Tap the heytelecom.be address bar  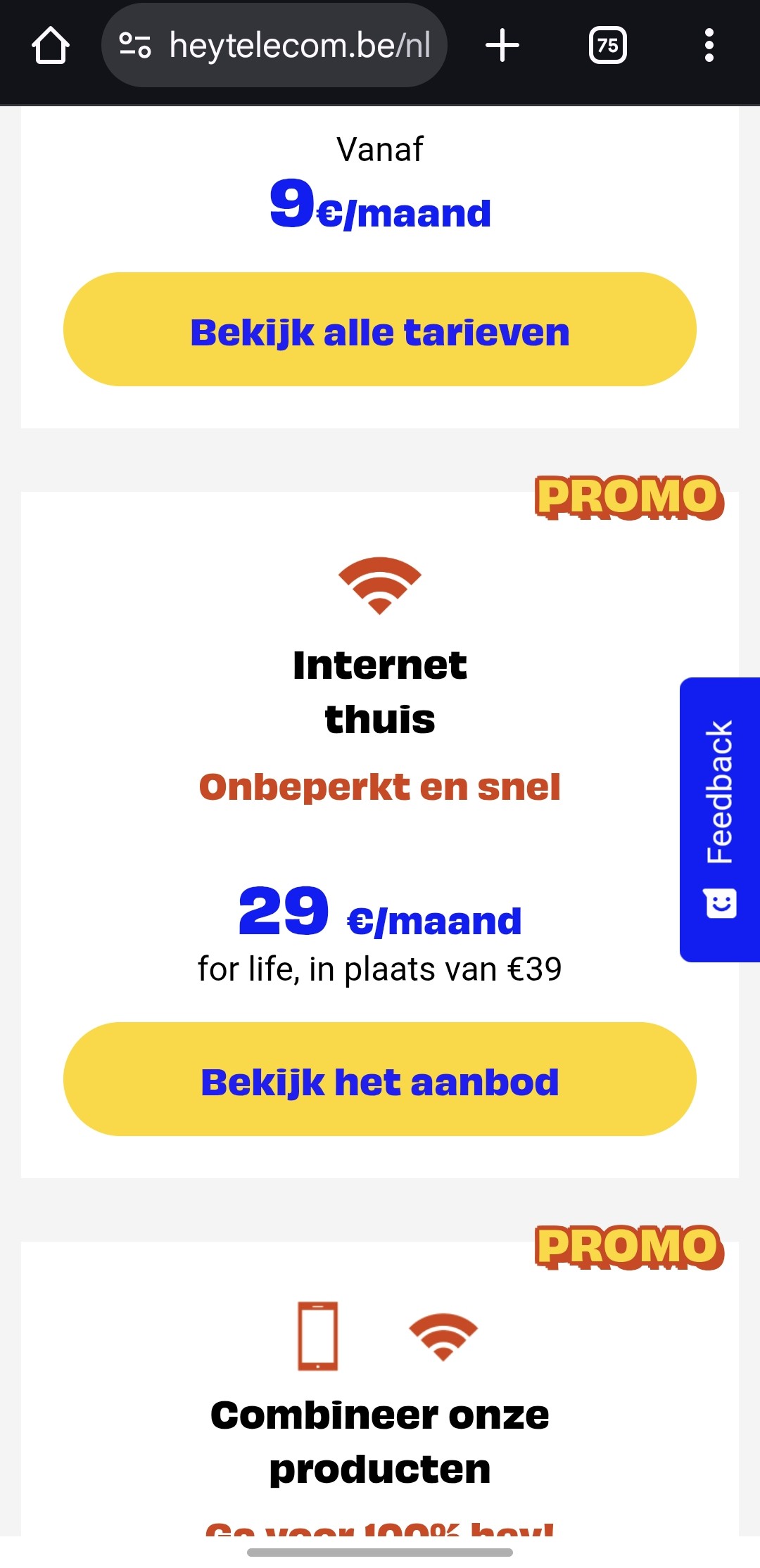(299, 46)
